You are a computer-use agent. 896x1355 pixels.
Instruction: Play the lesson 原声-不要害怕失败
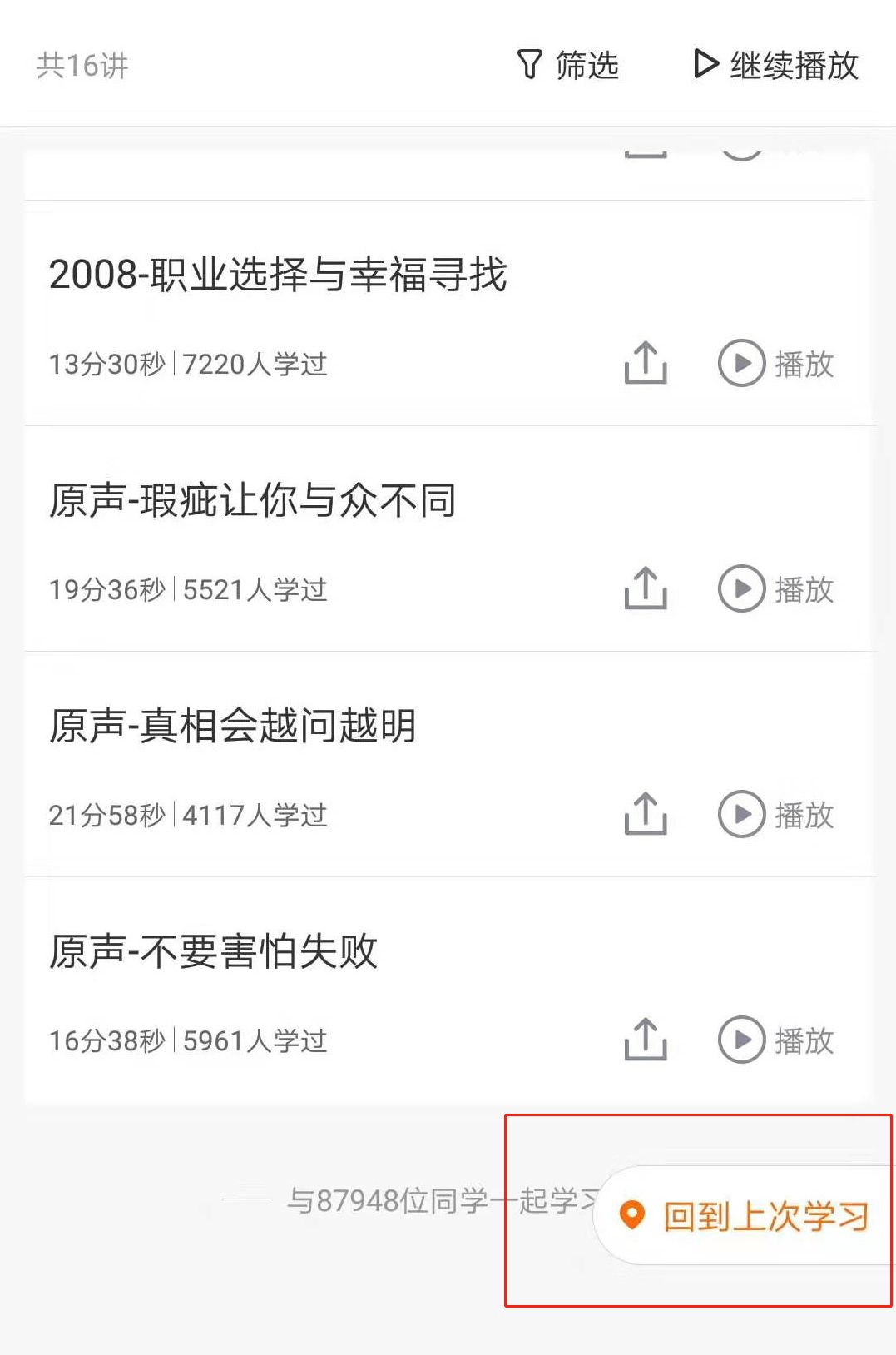(775, 1040)
